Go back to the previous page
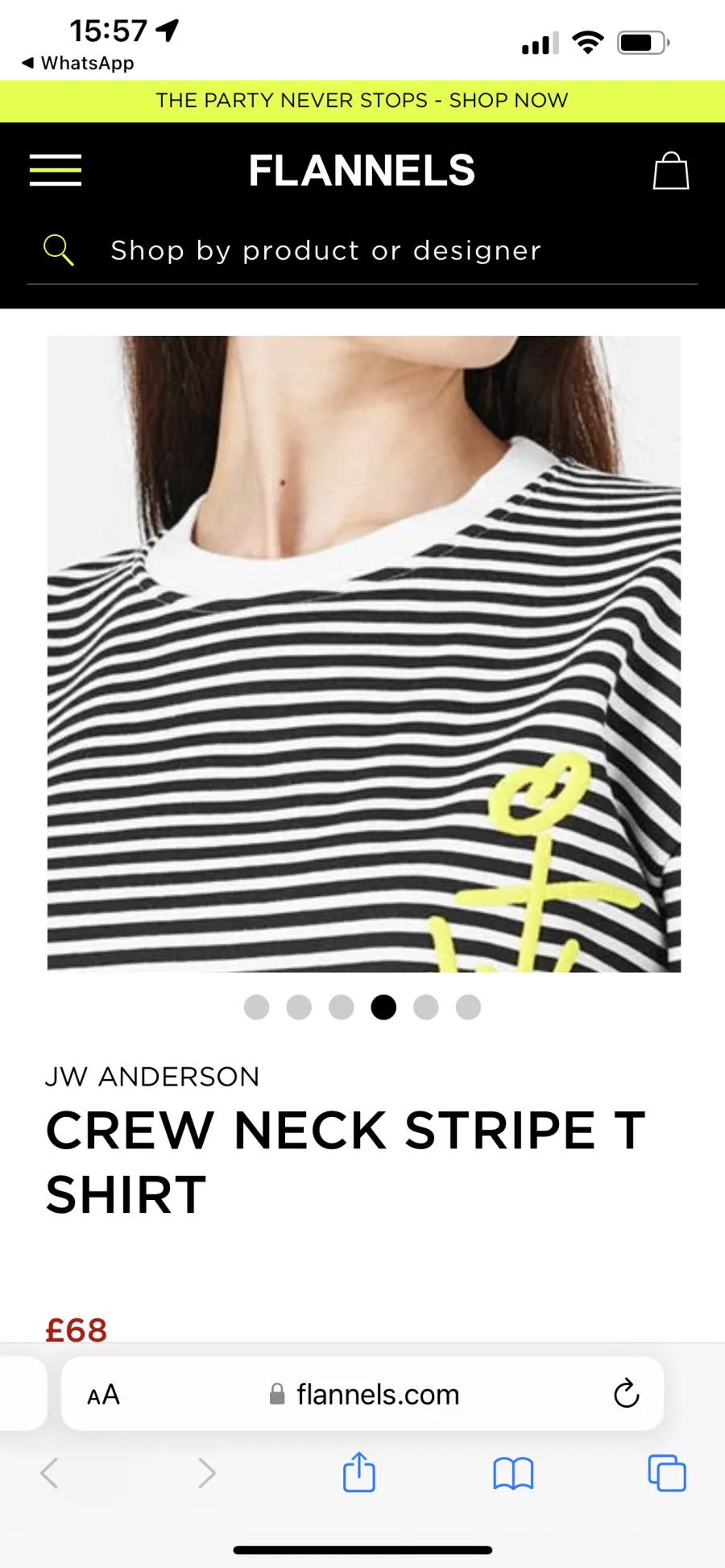 (x=49, y=1473)
